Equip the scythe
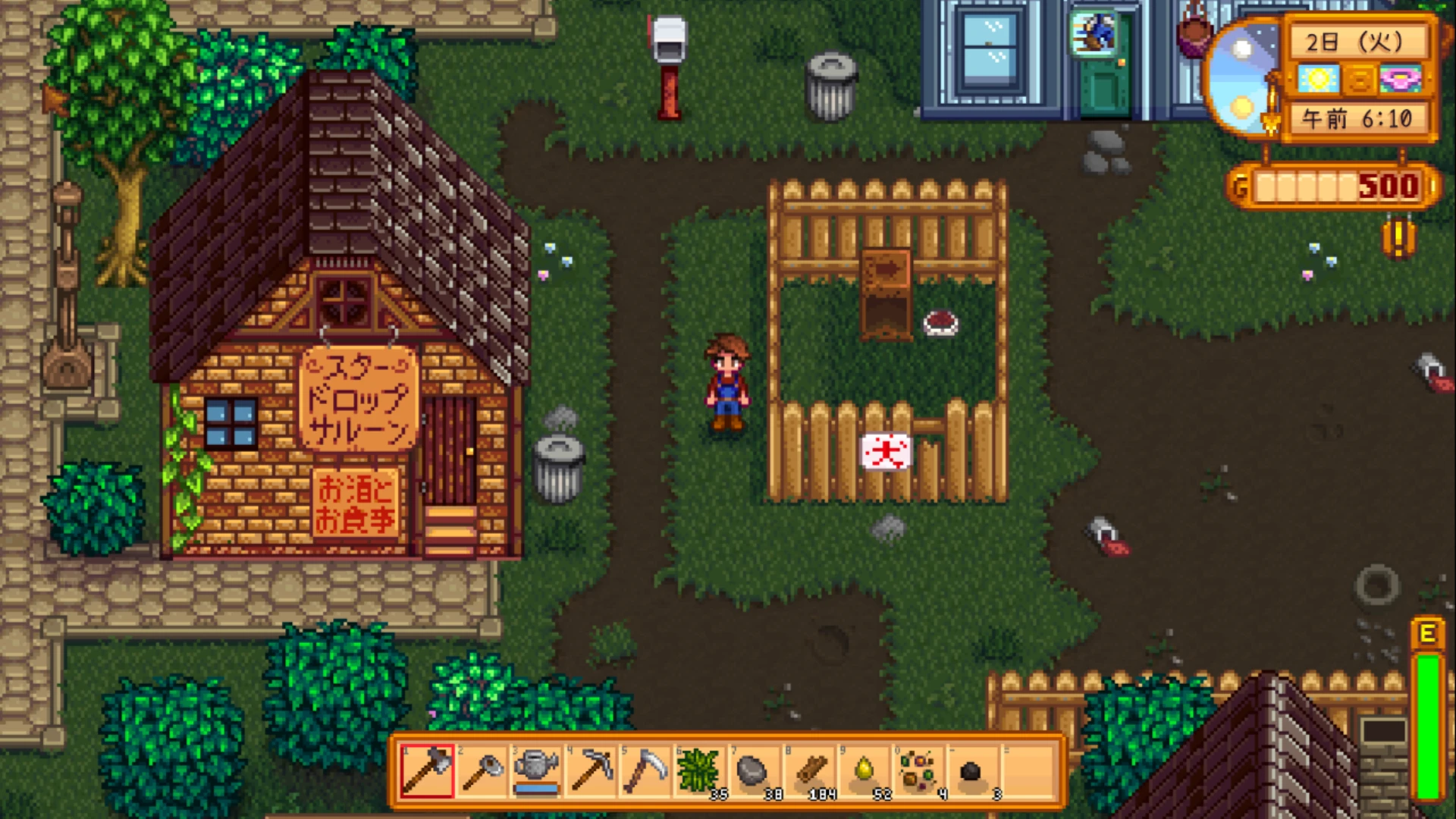1456x819 pixels. 645,771
